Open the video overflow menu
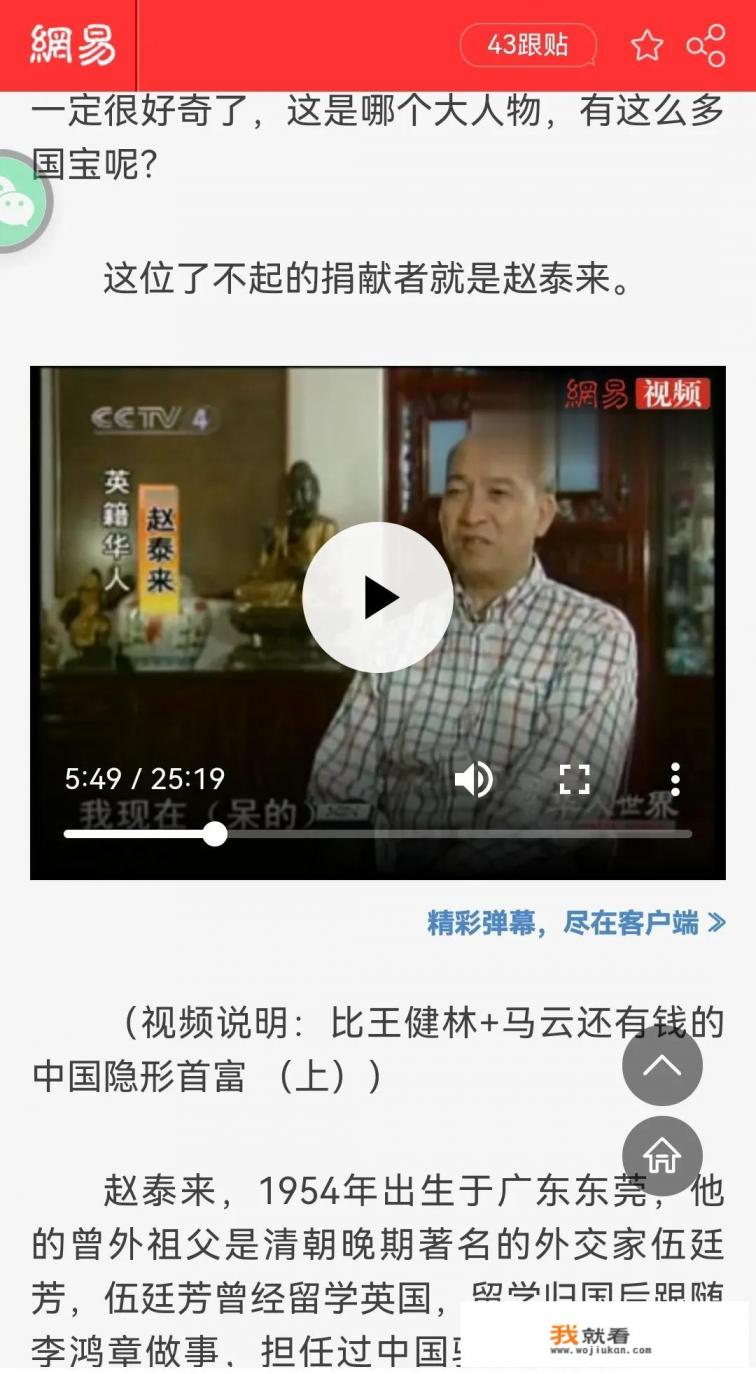Viewport: 756px width, 1374px height. 675,779
